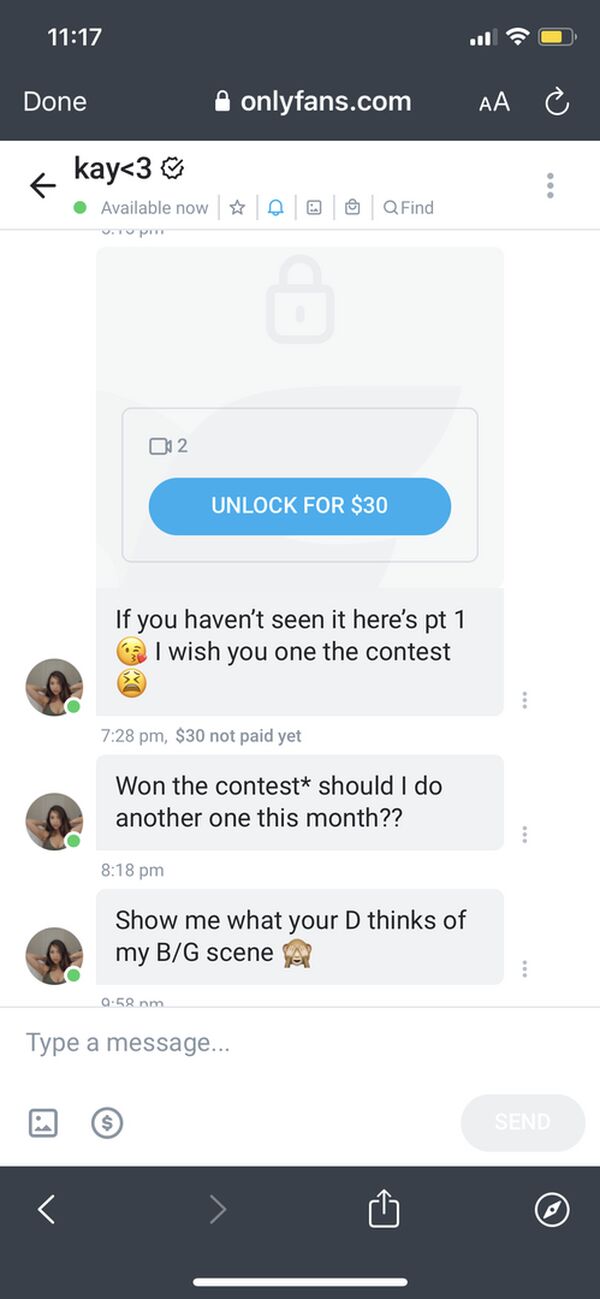Open the AA text size options

pyautogui.click(x=493, y=101)
